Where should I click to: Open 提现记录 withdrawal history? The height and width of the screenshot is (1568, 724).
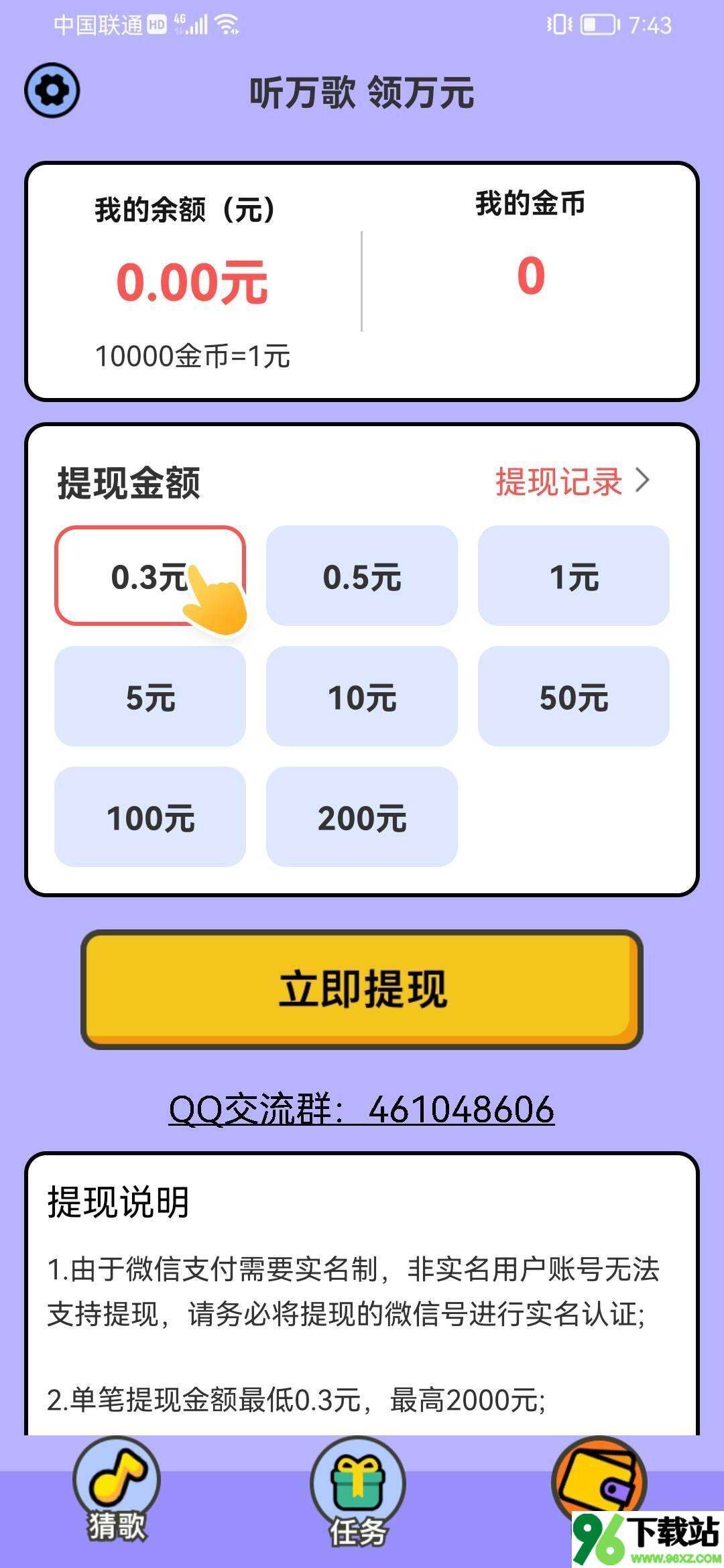click(572, 481)
